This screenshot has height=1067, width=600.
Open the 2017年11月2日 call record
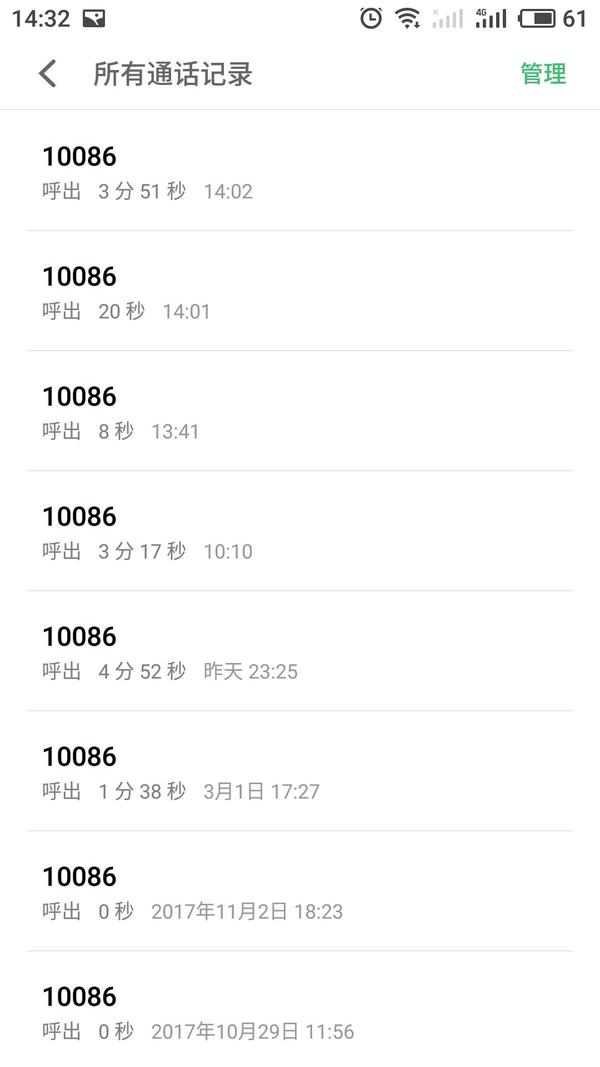point(300,891)
